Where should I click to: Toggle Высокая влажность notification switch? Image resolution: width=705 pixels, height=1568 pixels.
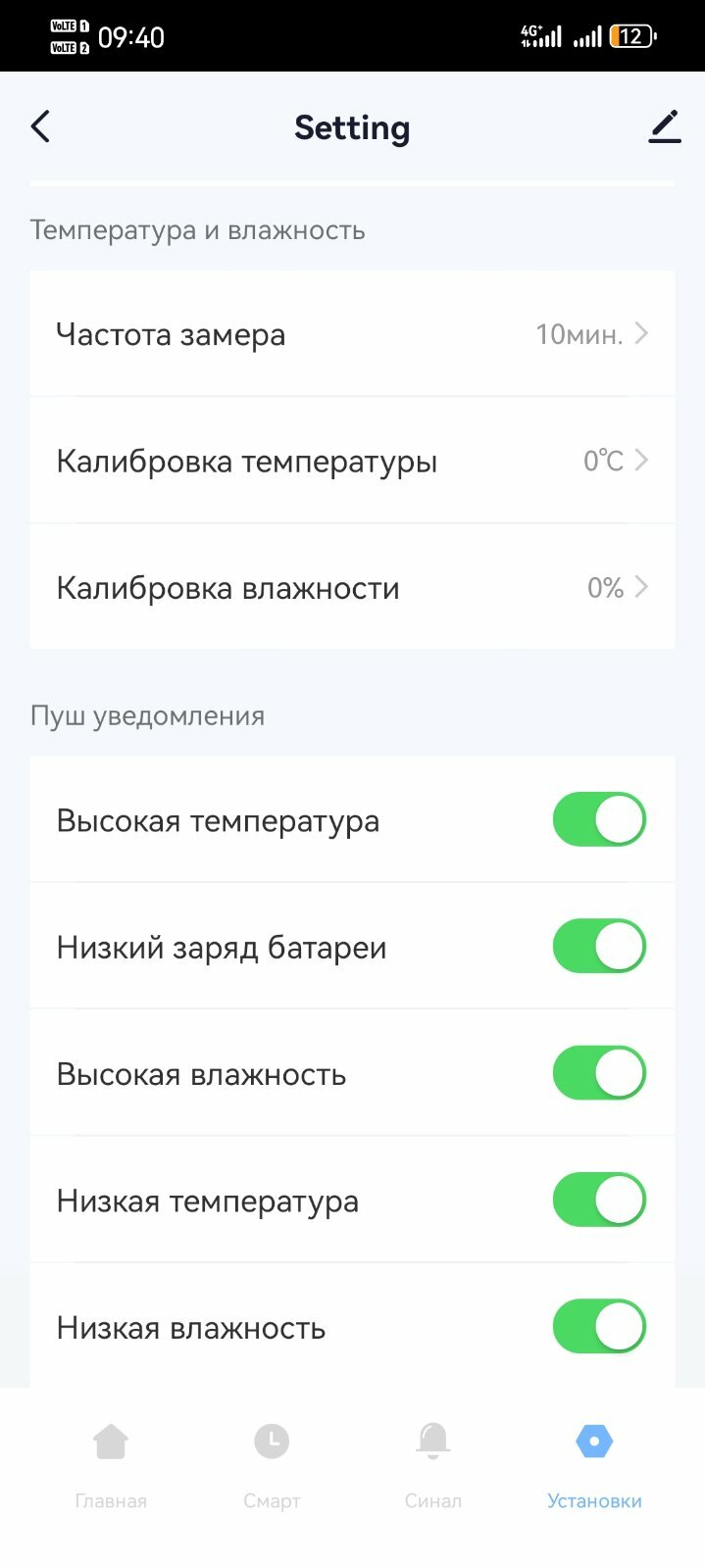[599, 1072]
